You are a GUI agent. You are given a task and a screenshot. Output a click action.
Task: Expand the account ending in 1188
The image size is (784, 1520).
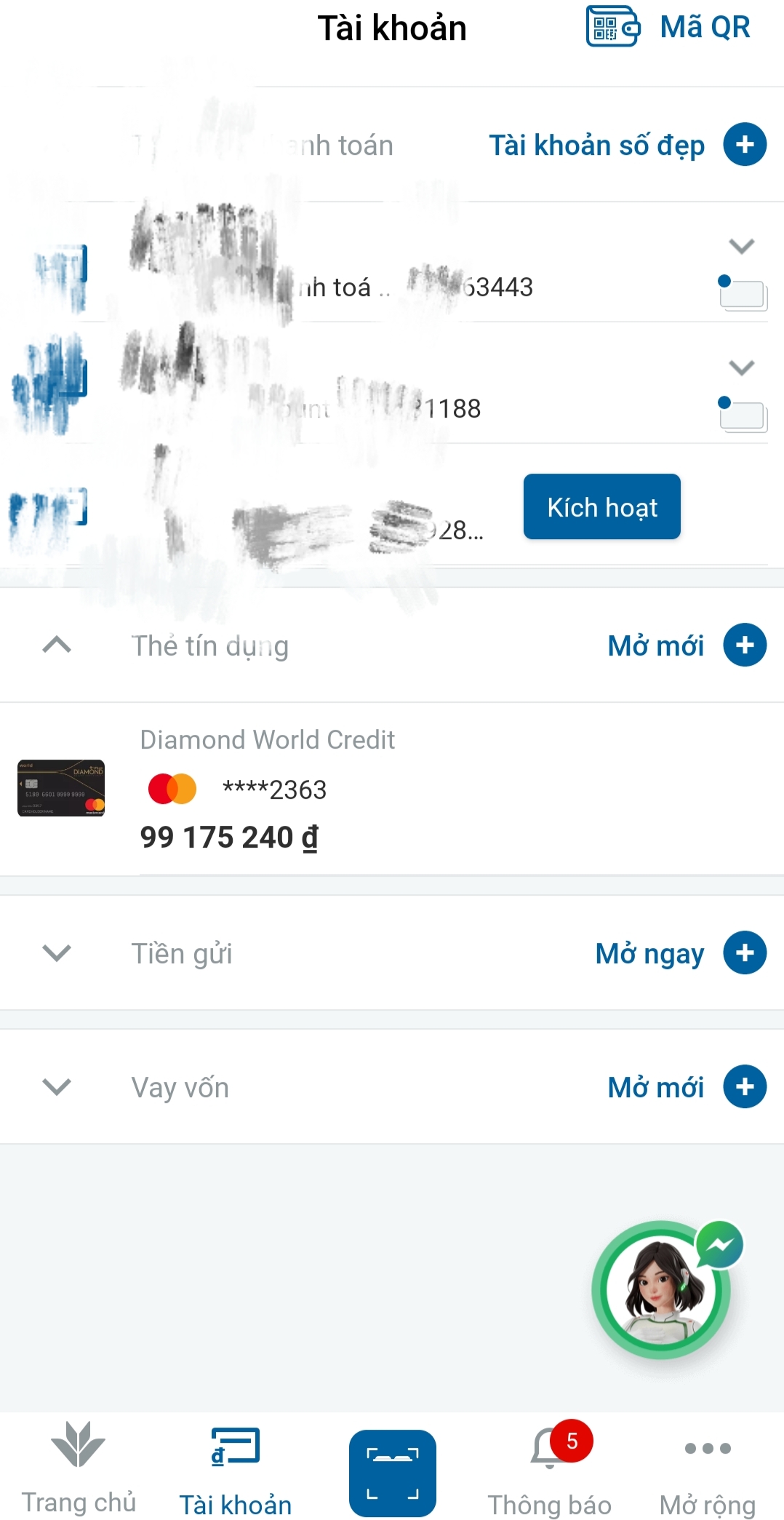[741, 367]
